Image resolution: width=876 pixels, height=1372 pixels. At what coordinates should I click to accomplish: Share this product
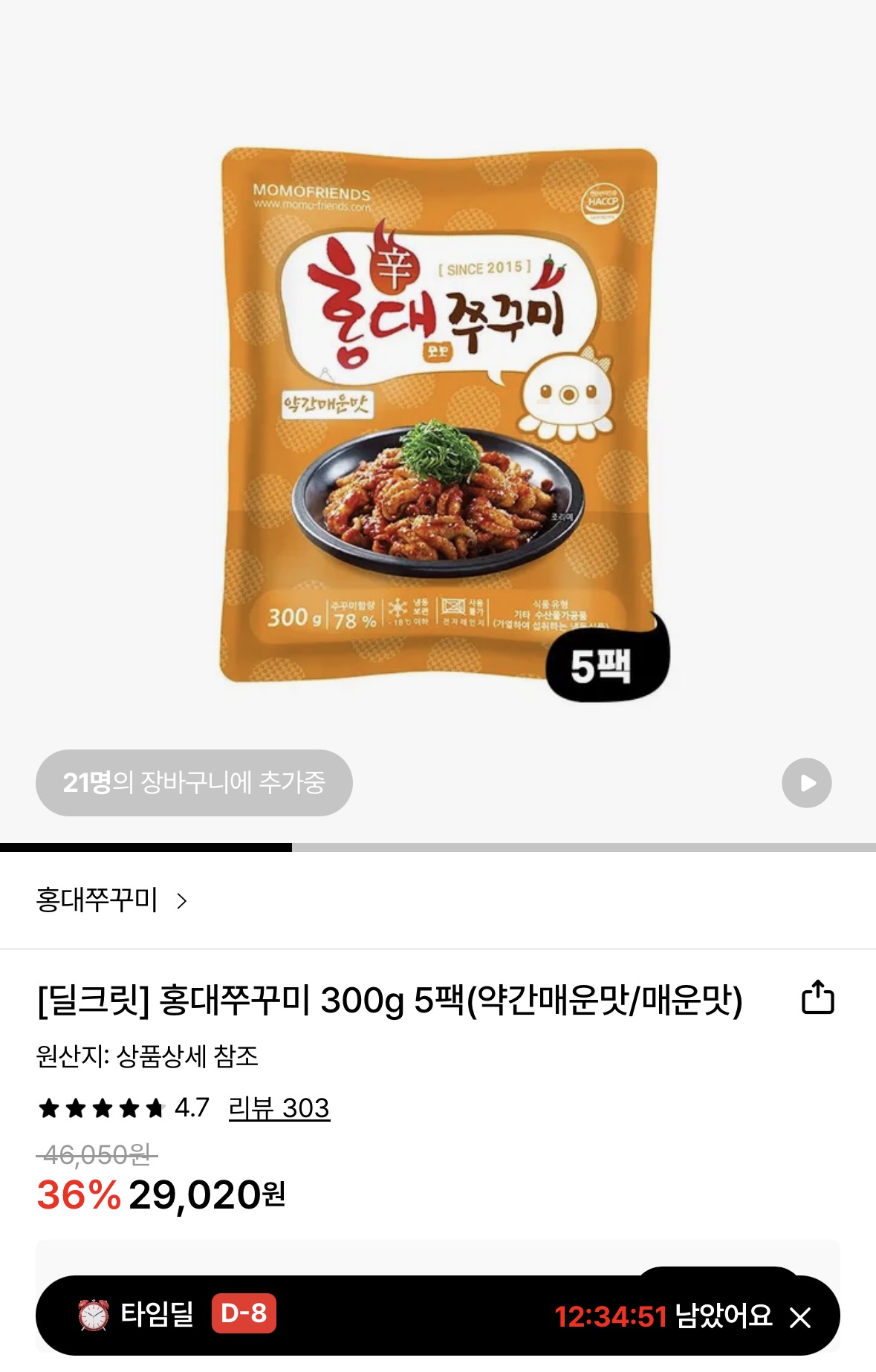click(x=817, y=998)
